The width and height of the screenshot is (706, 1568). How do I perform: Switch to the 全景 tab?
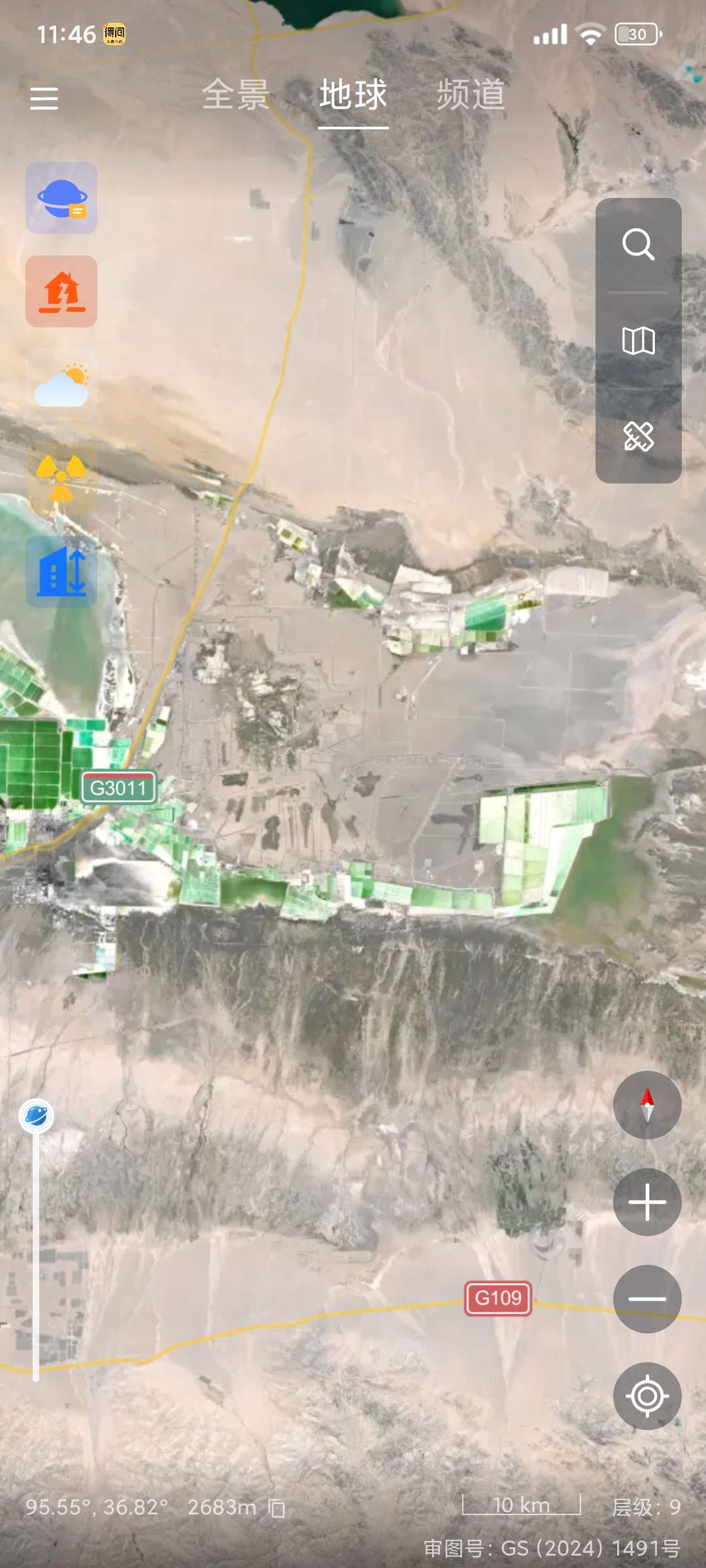[235, 95]
